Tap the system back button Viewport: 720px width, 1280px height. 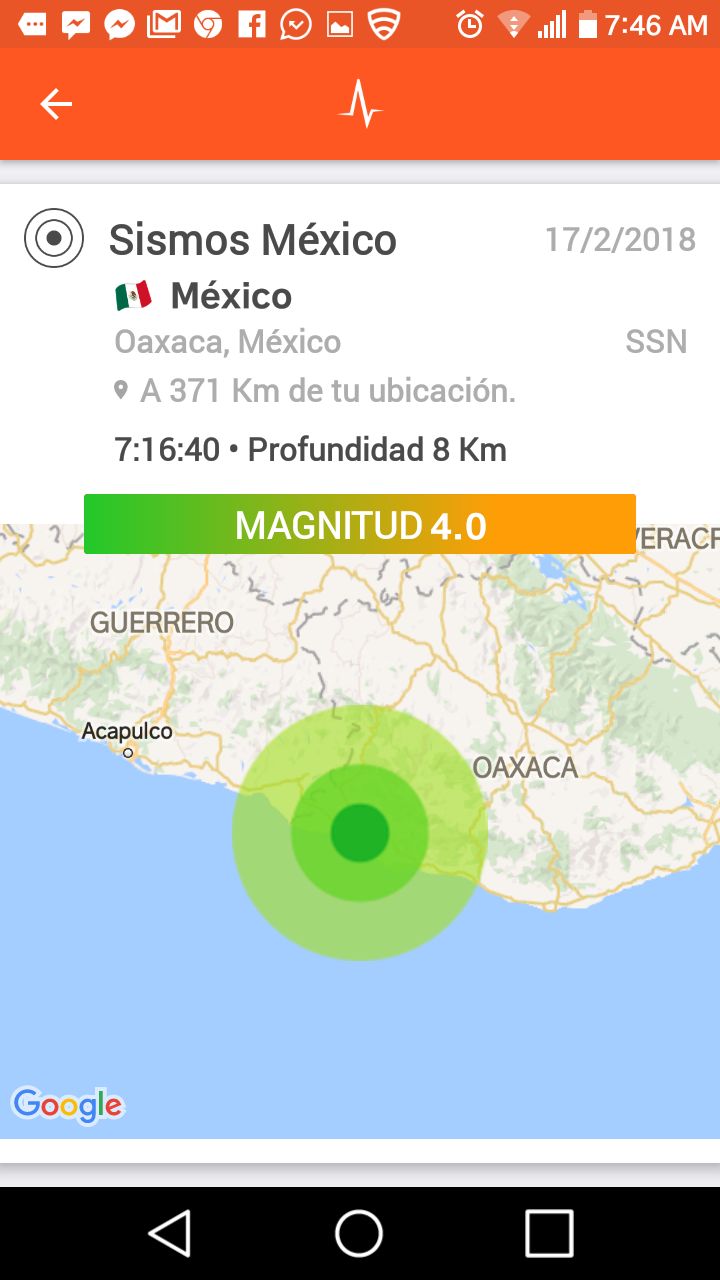pos(170,1232)
